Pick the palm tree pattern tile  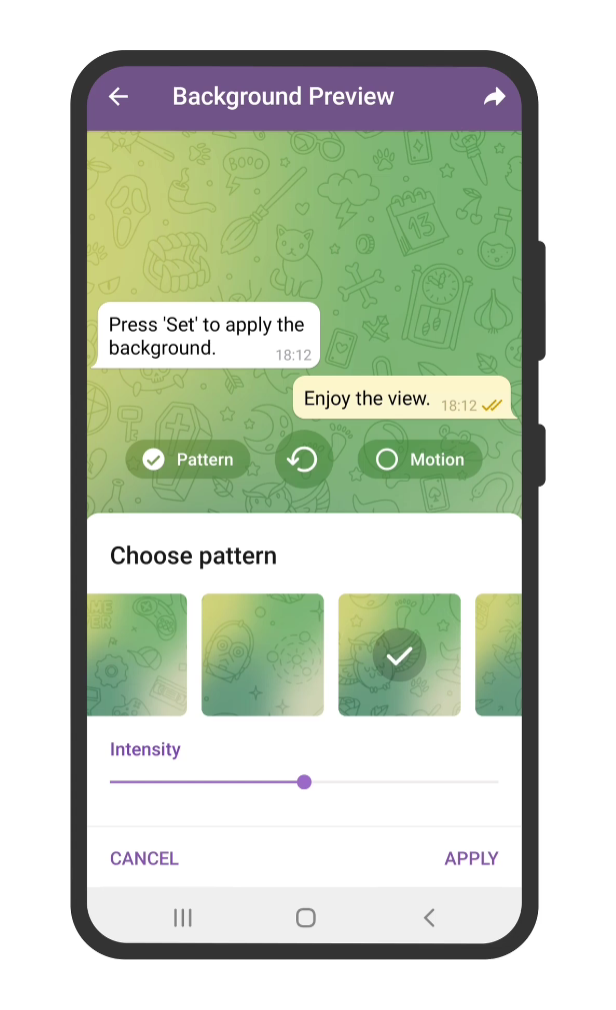[x=498, y=654]
